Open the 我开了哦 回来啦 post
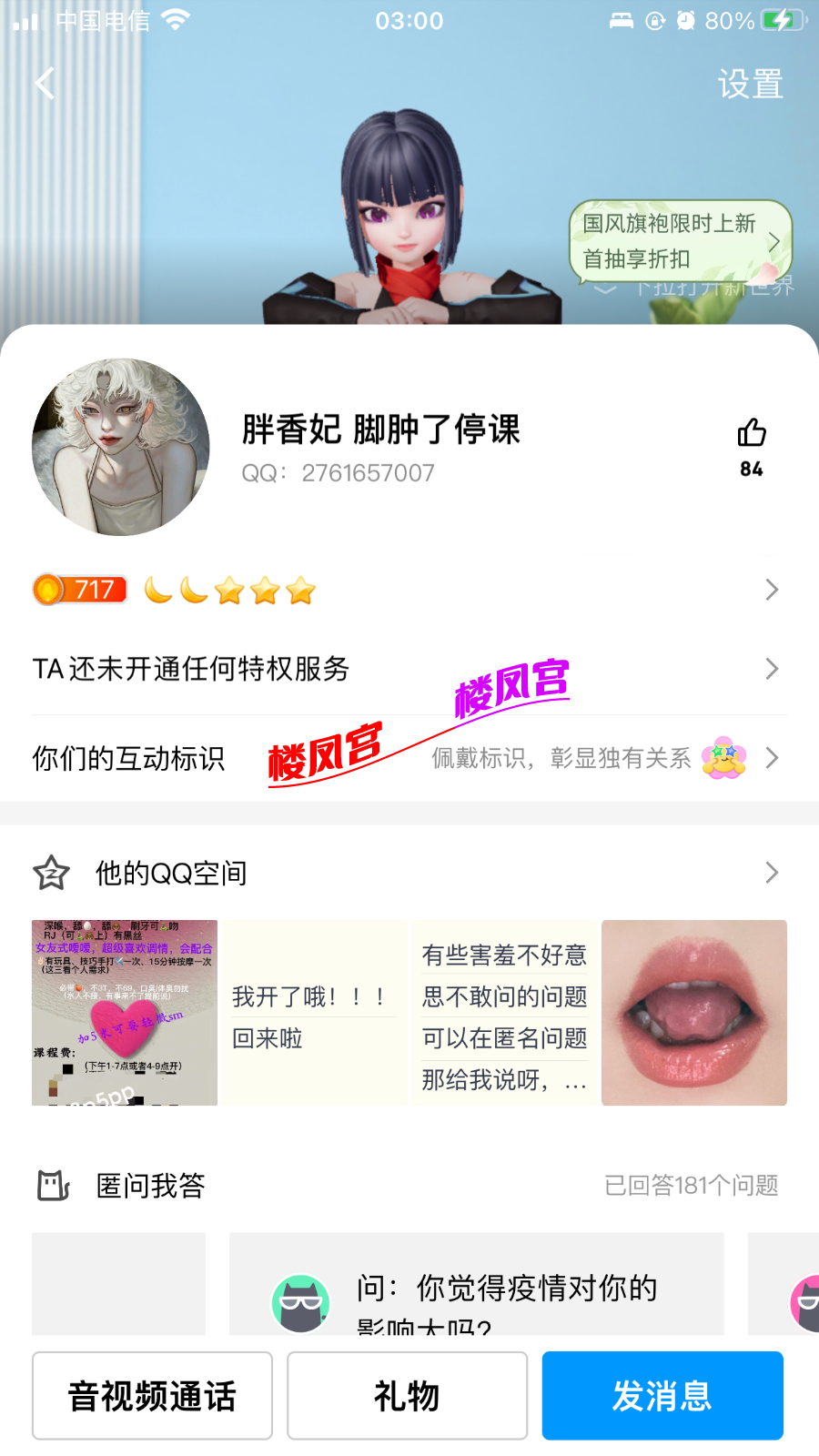The image size is (819, 1456). pyautogui.click(x=314, y=1013)
